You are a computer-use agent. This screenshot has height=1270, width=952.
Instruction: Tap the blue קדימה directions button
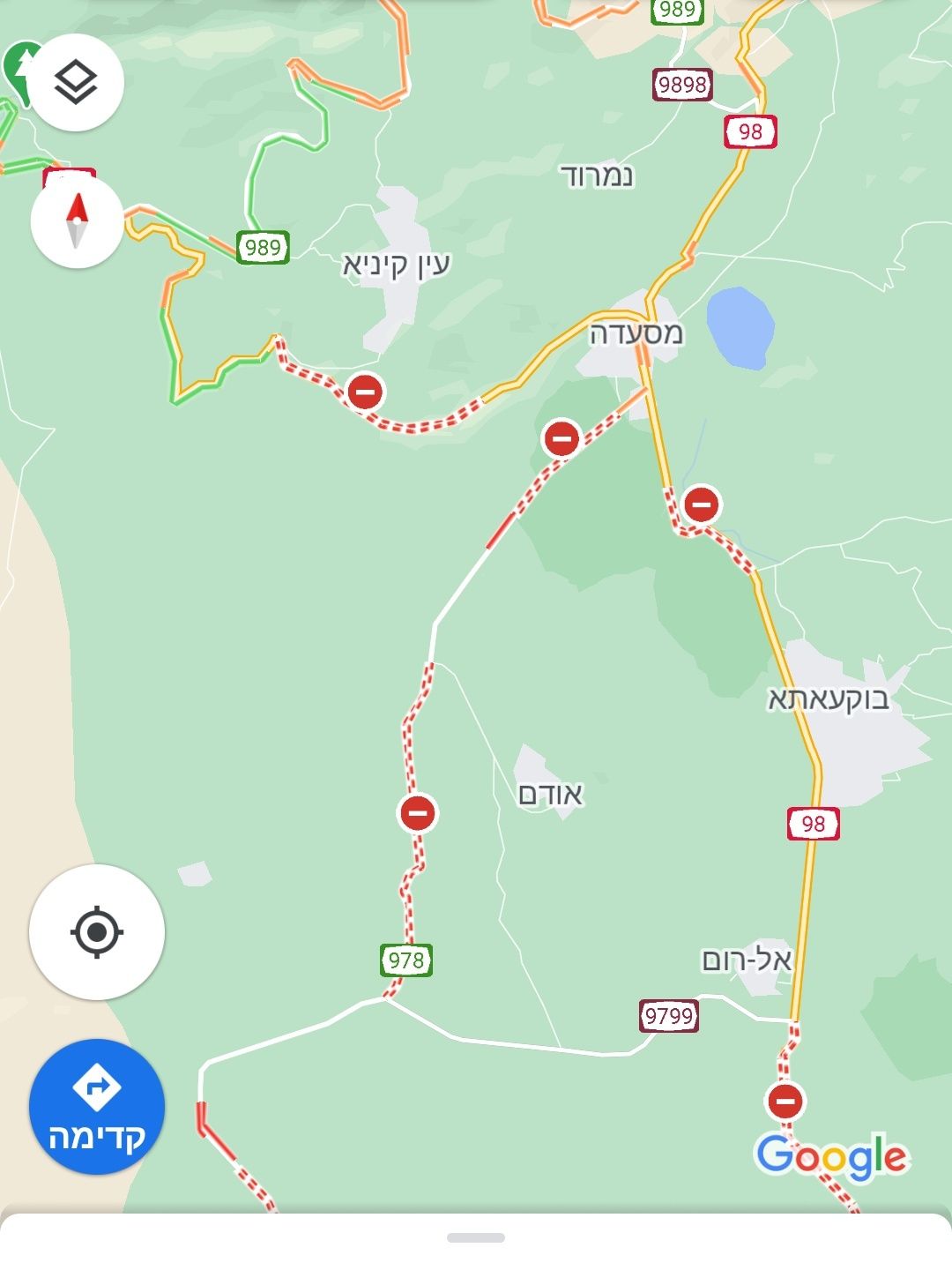point(97,1107)
